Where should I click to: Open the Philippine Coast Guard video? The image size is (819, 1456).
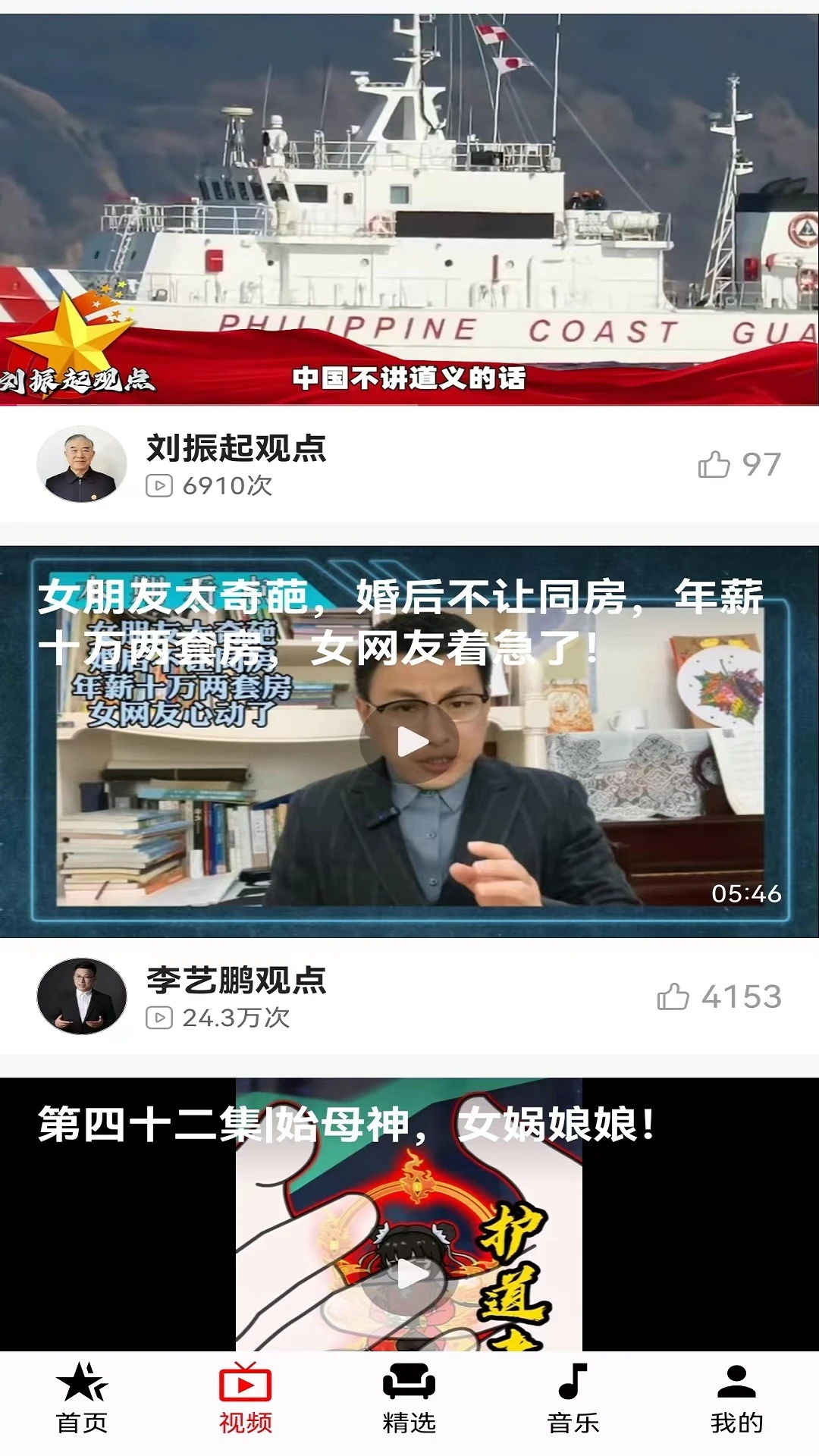409,209
